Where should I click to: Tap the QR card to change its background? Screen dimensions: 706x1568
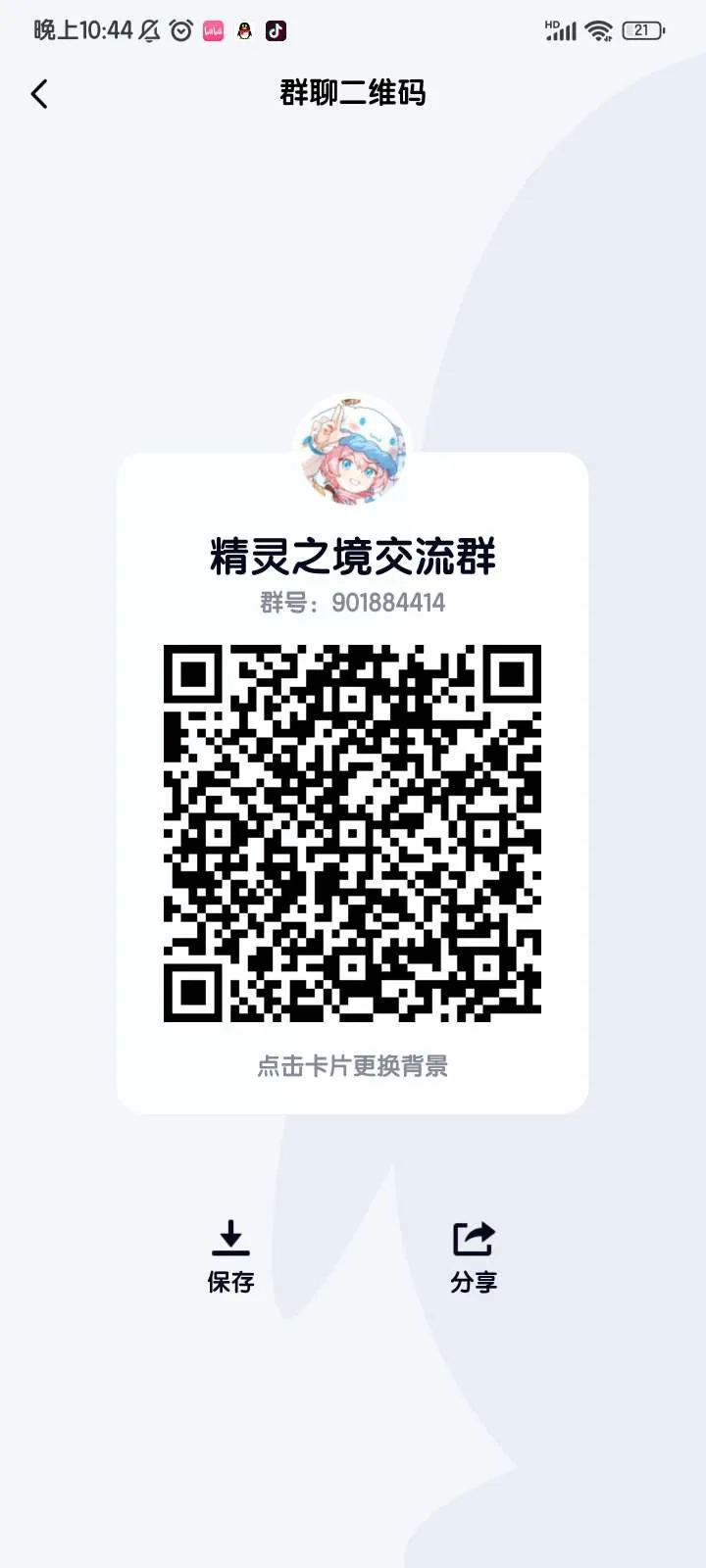[x=352, y=1065]
